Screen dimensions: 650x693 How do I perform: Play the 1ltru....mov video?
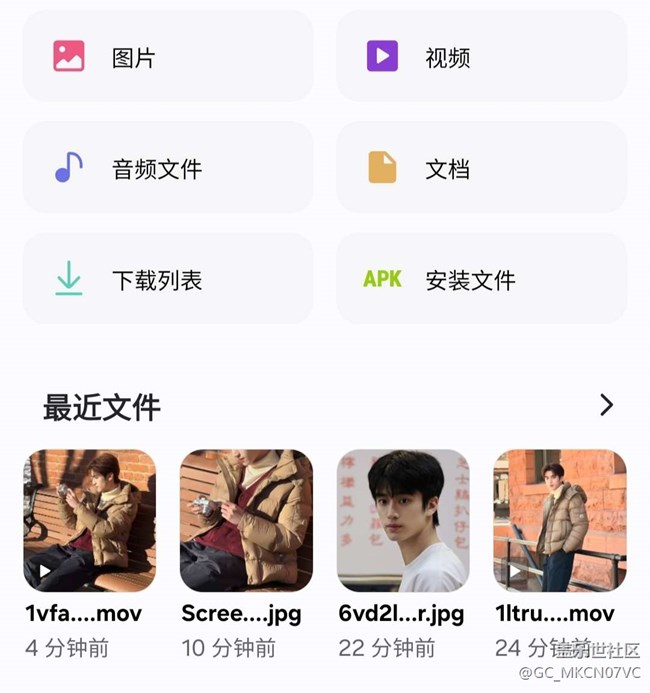(x=560, y=520)
